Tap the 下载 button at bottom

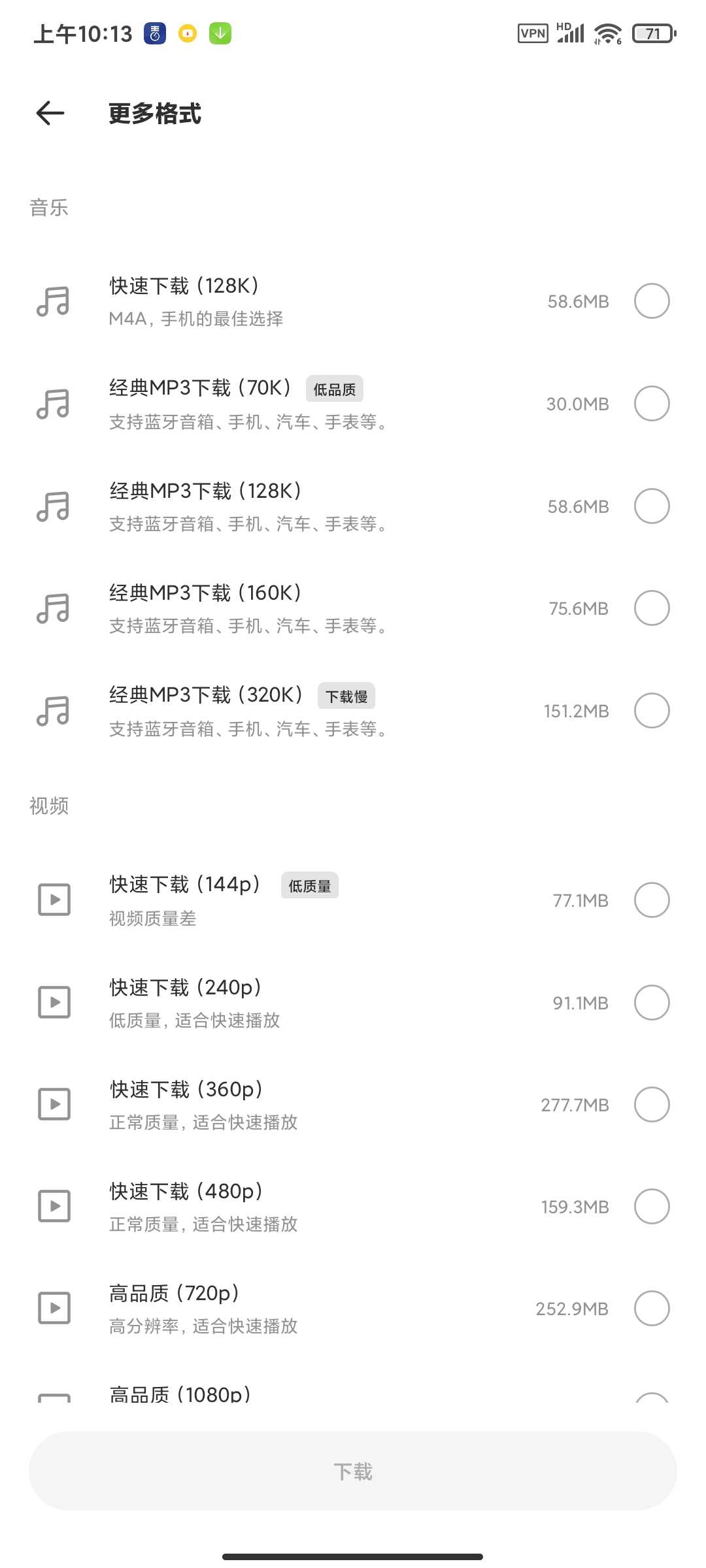point(353,1471)
